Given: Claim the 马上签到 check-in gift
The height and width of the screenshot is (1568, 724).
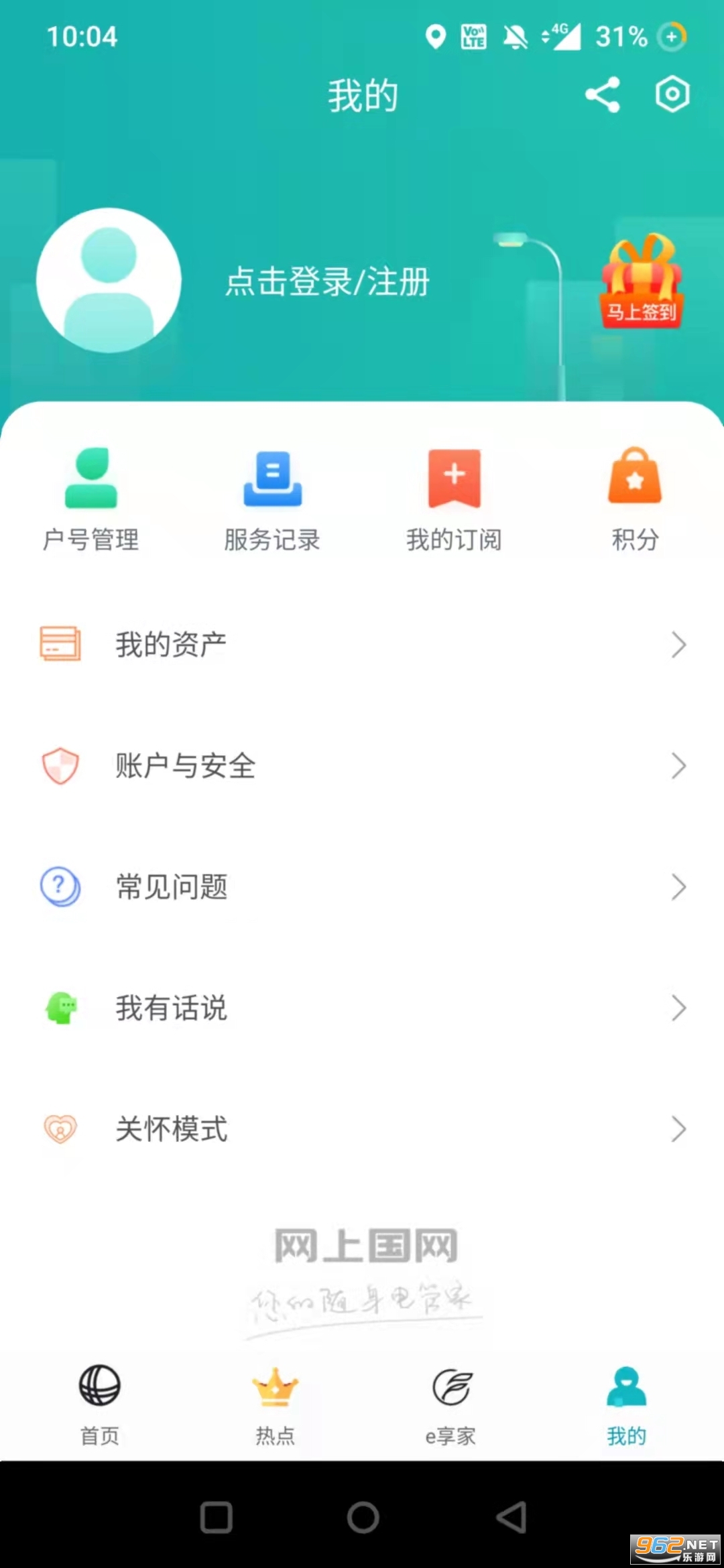Looking at the screenshot, I should tap(642, 282).
